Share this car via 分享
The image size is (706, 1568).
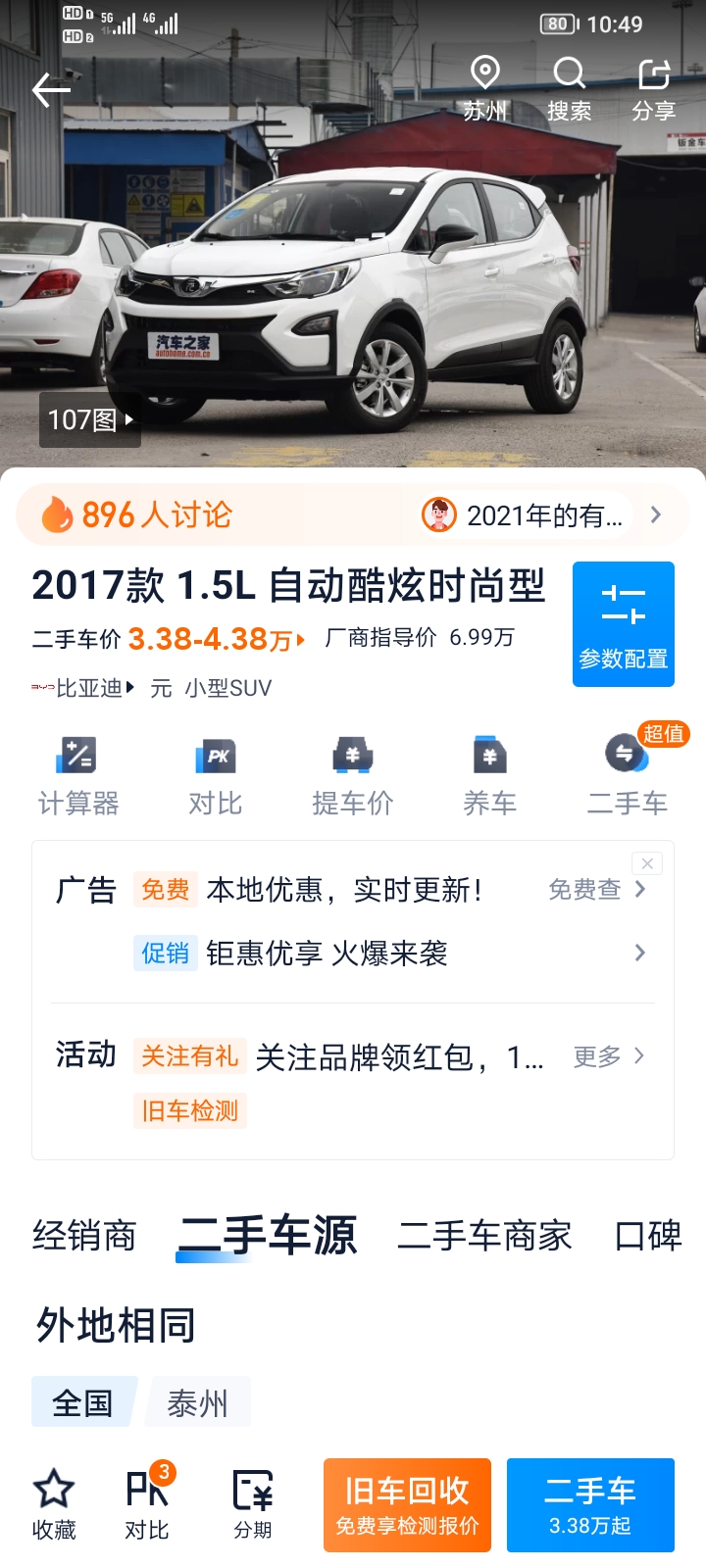(x=654, y=90)
